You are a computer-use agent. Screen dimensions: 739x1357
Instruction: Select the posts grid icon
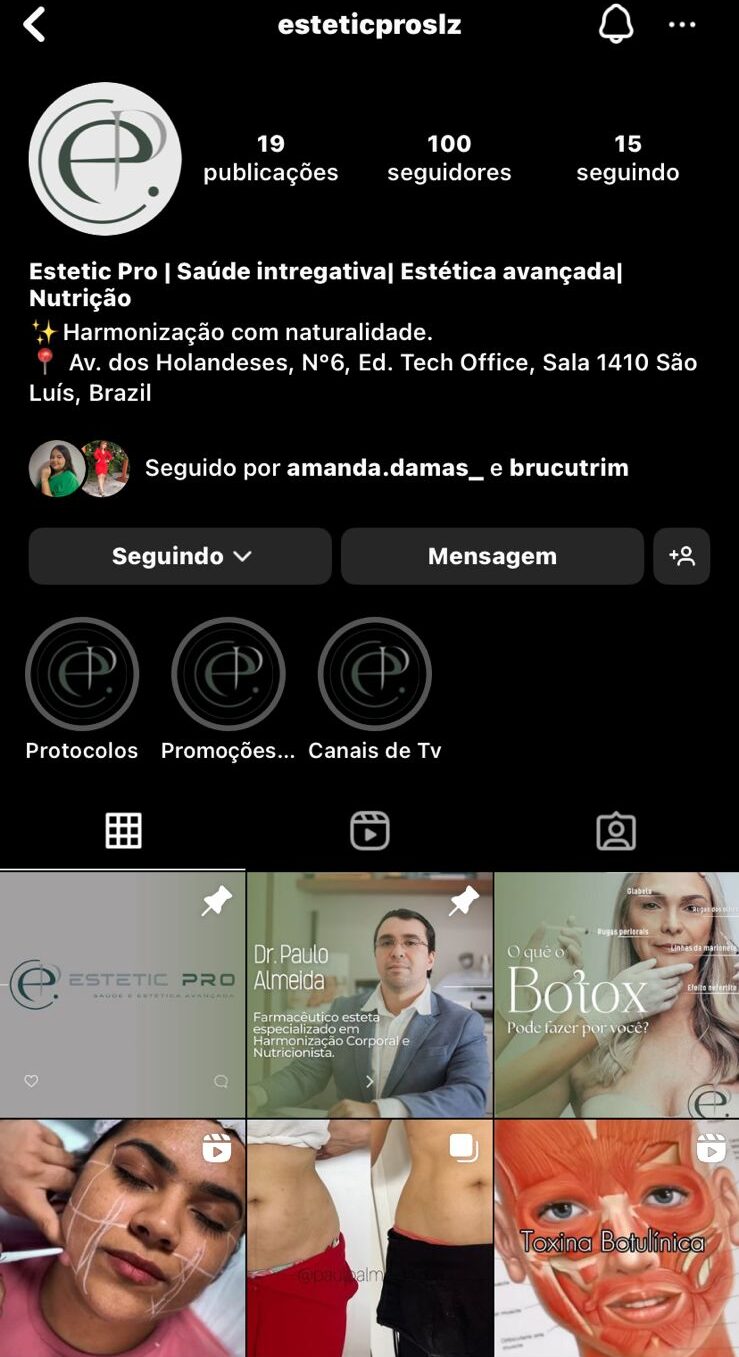click(x=123, y=830)
